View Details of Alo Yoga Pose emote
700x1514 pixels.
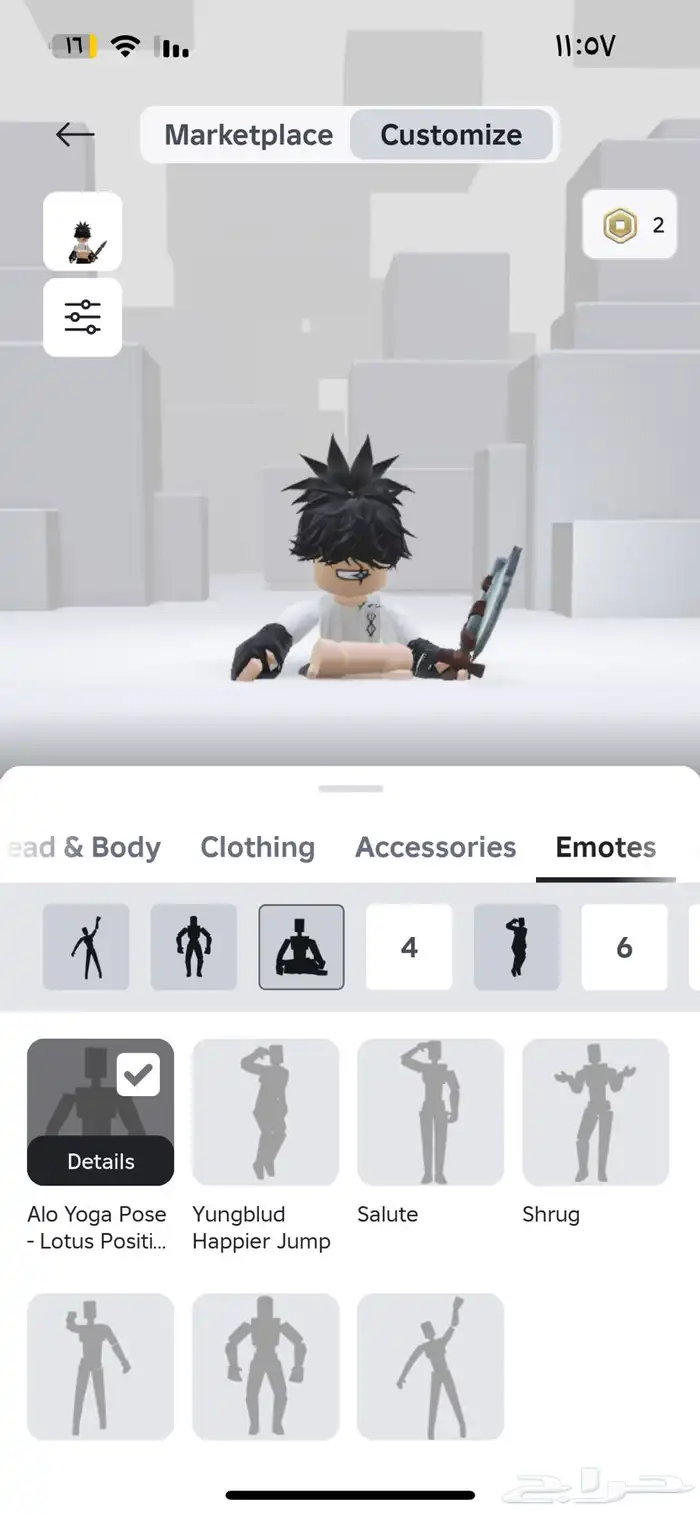point(100,1161)
